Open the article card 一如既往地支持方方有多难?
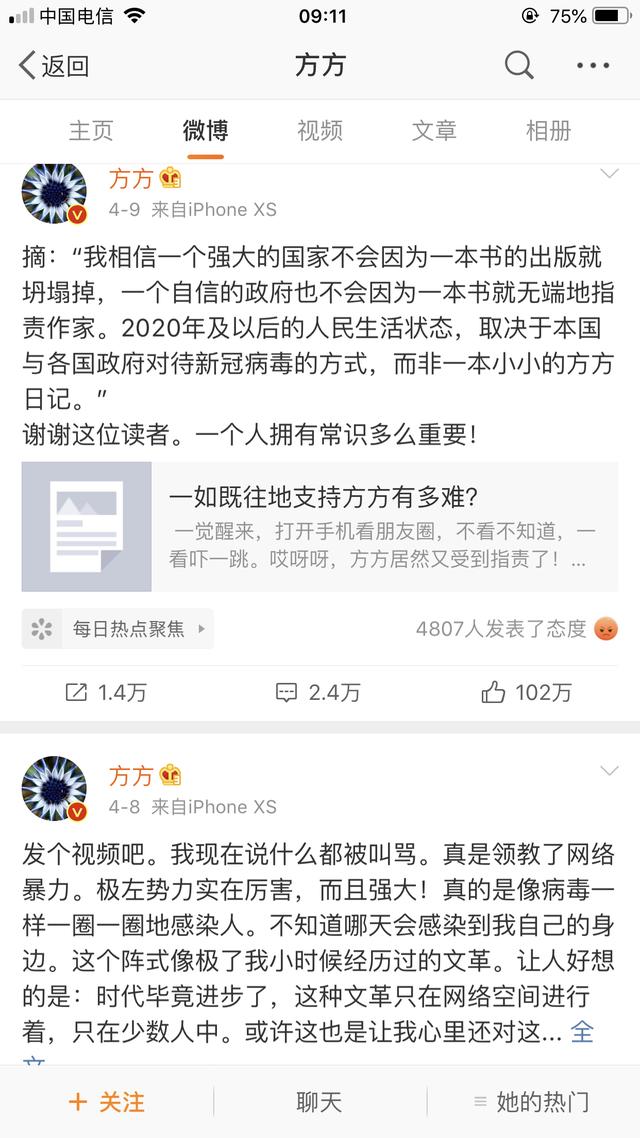The height and width of the screenshot is (1138, 640). 319,526
